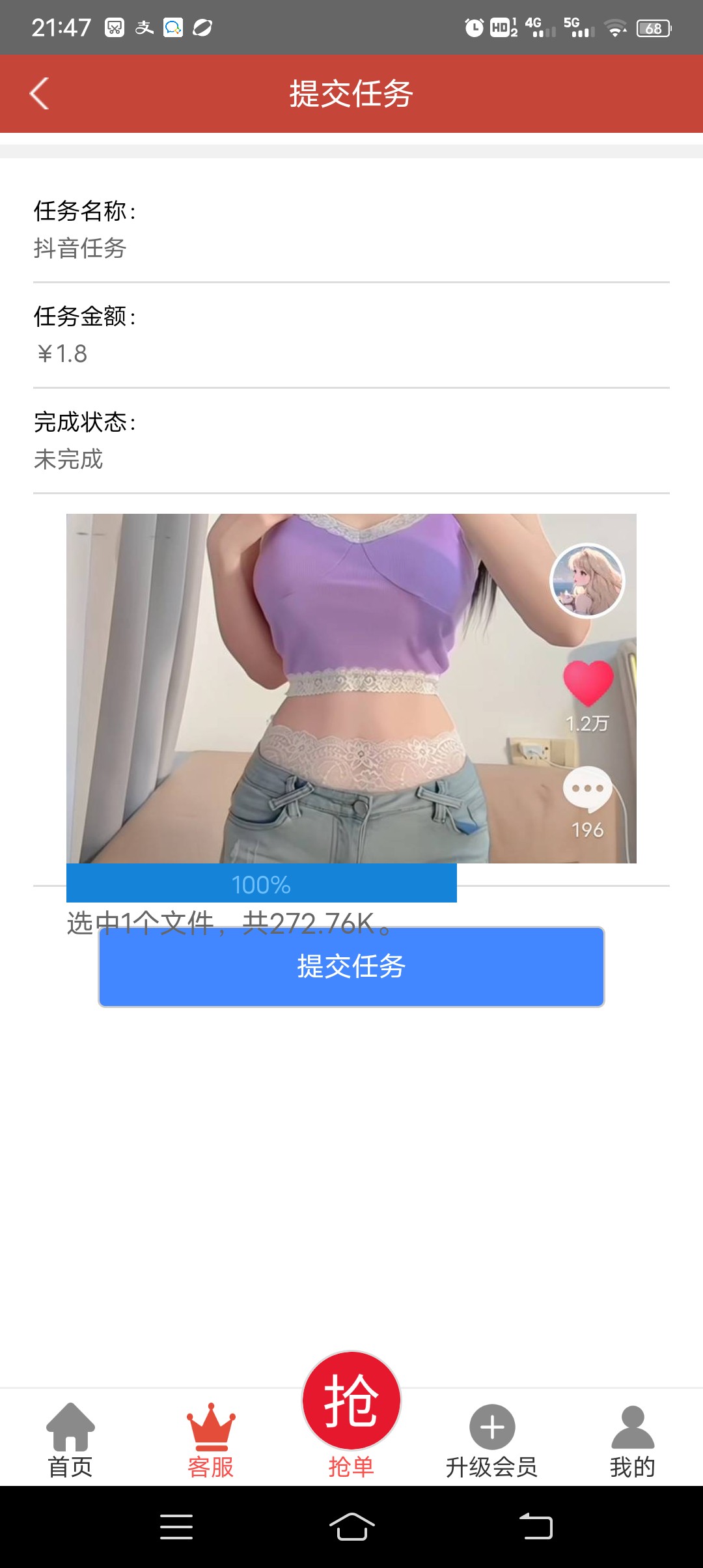Tap the red 抢单 button
Viewport: 703px width, 1568px height.
pos(351,1417)
